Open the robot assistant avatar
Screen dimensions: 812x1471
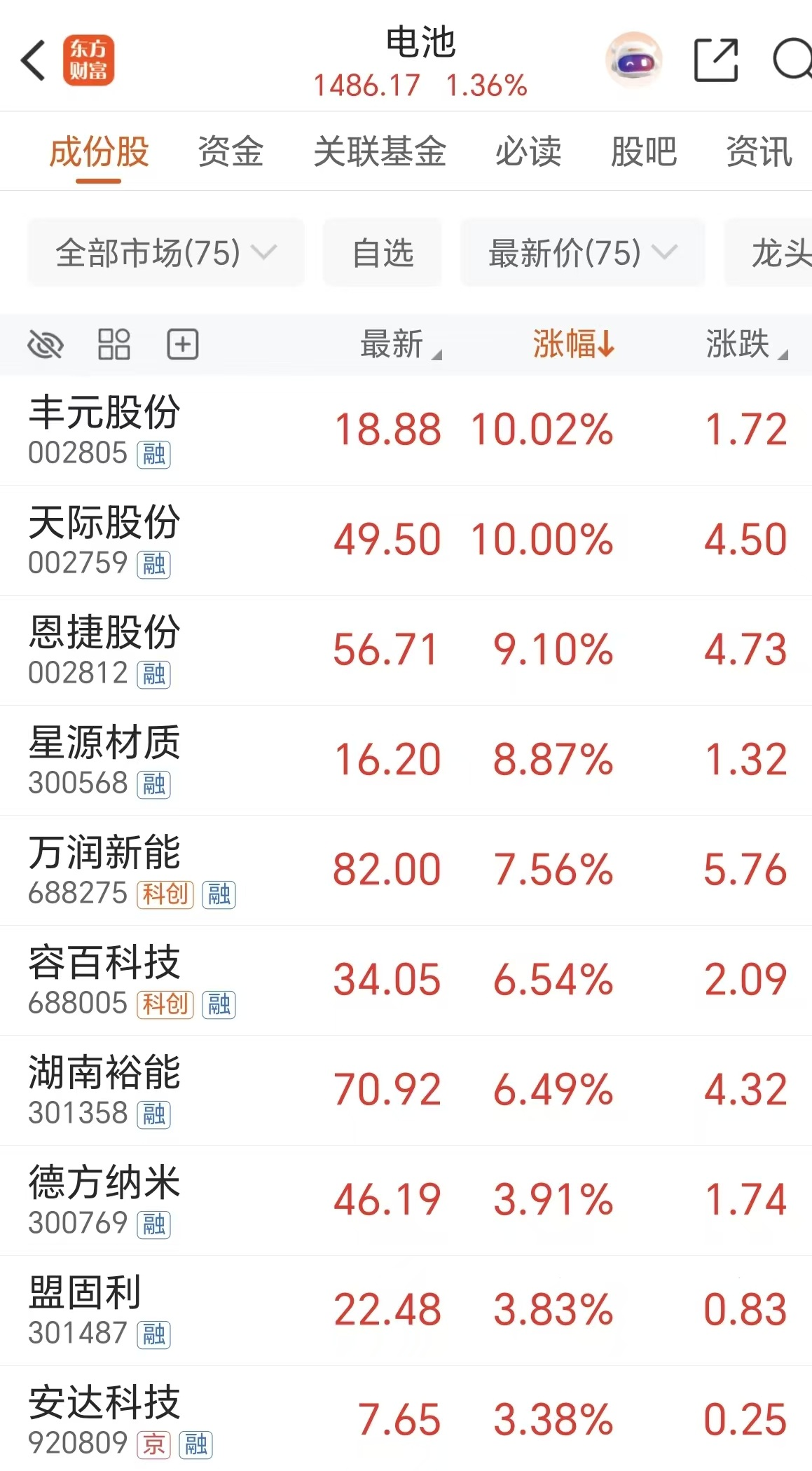coord(633,60)
